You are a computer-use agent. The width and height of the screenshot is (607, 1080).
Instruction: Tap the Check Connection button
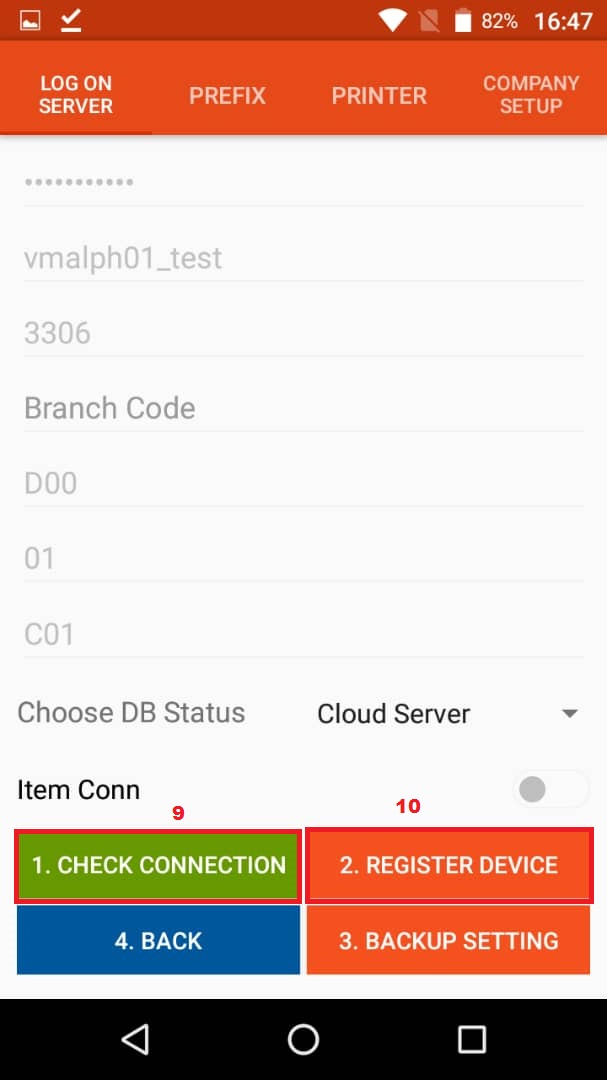pos(158,865)
